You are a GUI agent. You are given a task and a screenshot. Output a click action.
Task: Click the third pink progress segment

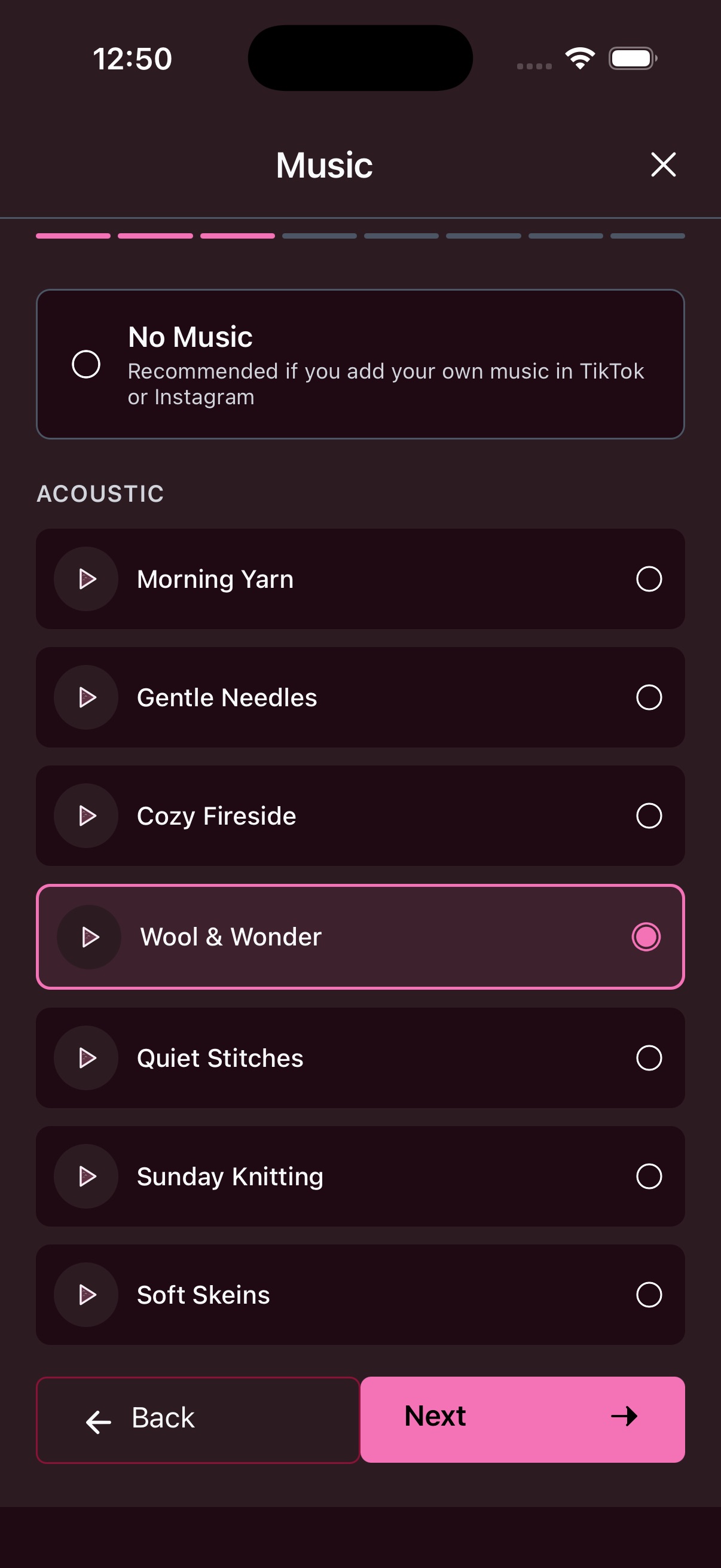(237, 236)
